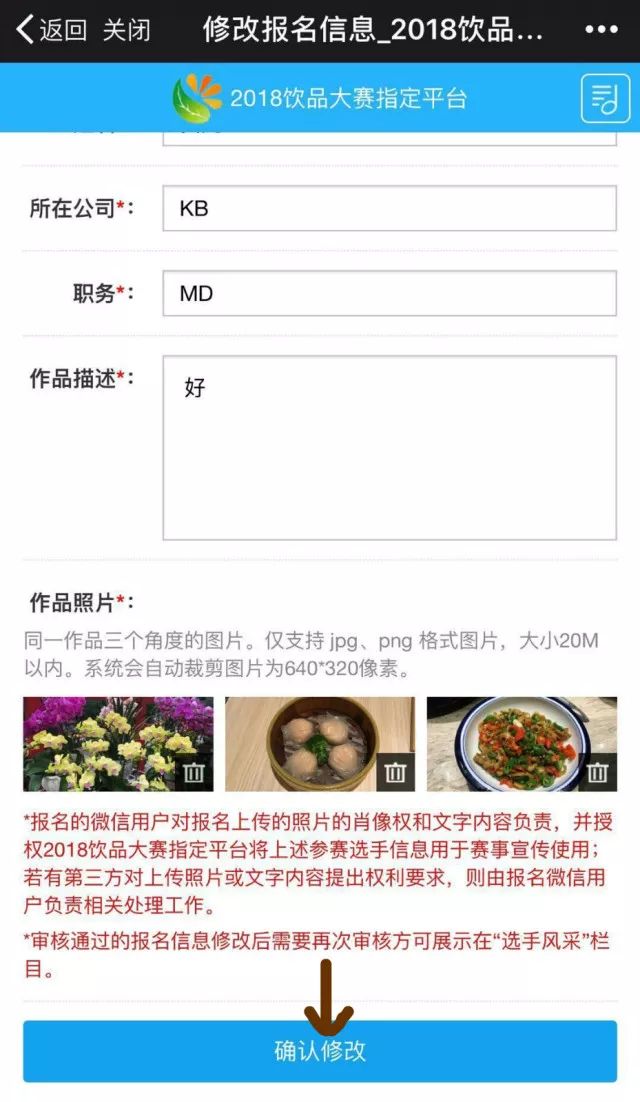Image resolution: width=640 pixels, height=1102 pixels.
Task: Edit the 作品描述 text area
Action: point(389,448)
